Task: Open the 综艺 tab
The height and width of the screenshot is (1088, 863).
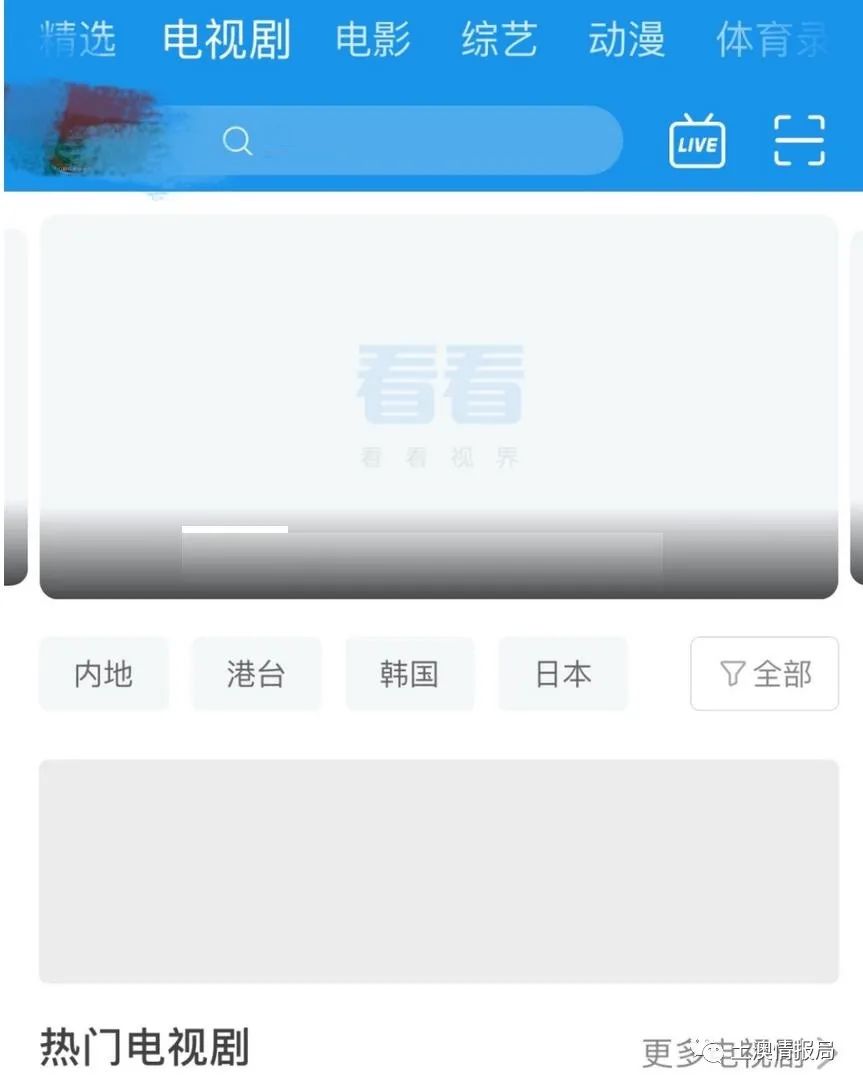Action: click(x=499, y=39)
